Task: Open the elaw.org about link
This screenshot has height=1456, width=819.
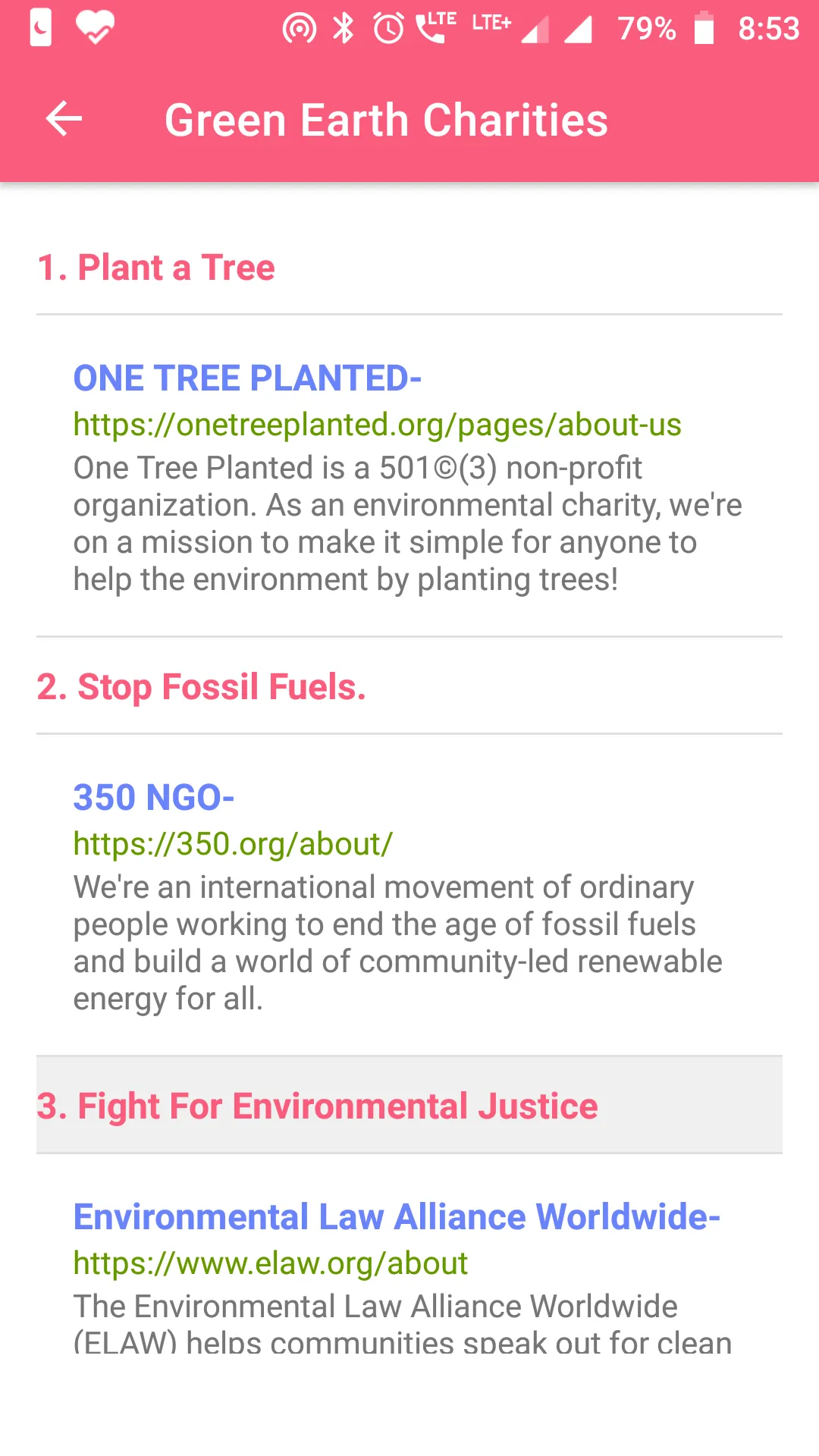Action: click(x=270, y=1263)
